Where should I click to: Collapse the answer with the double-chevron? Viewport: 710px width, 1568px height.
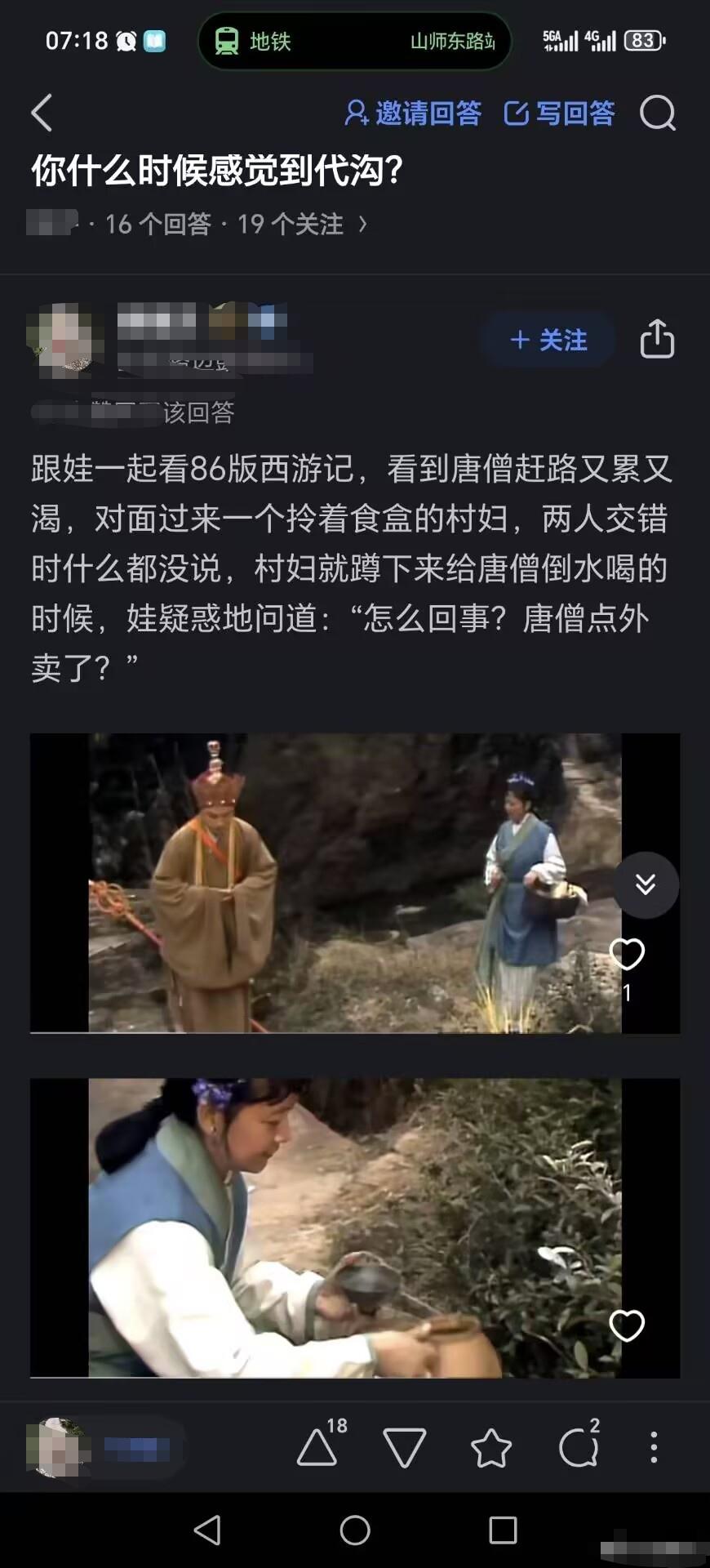(x=646, y=883)
